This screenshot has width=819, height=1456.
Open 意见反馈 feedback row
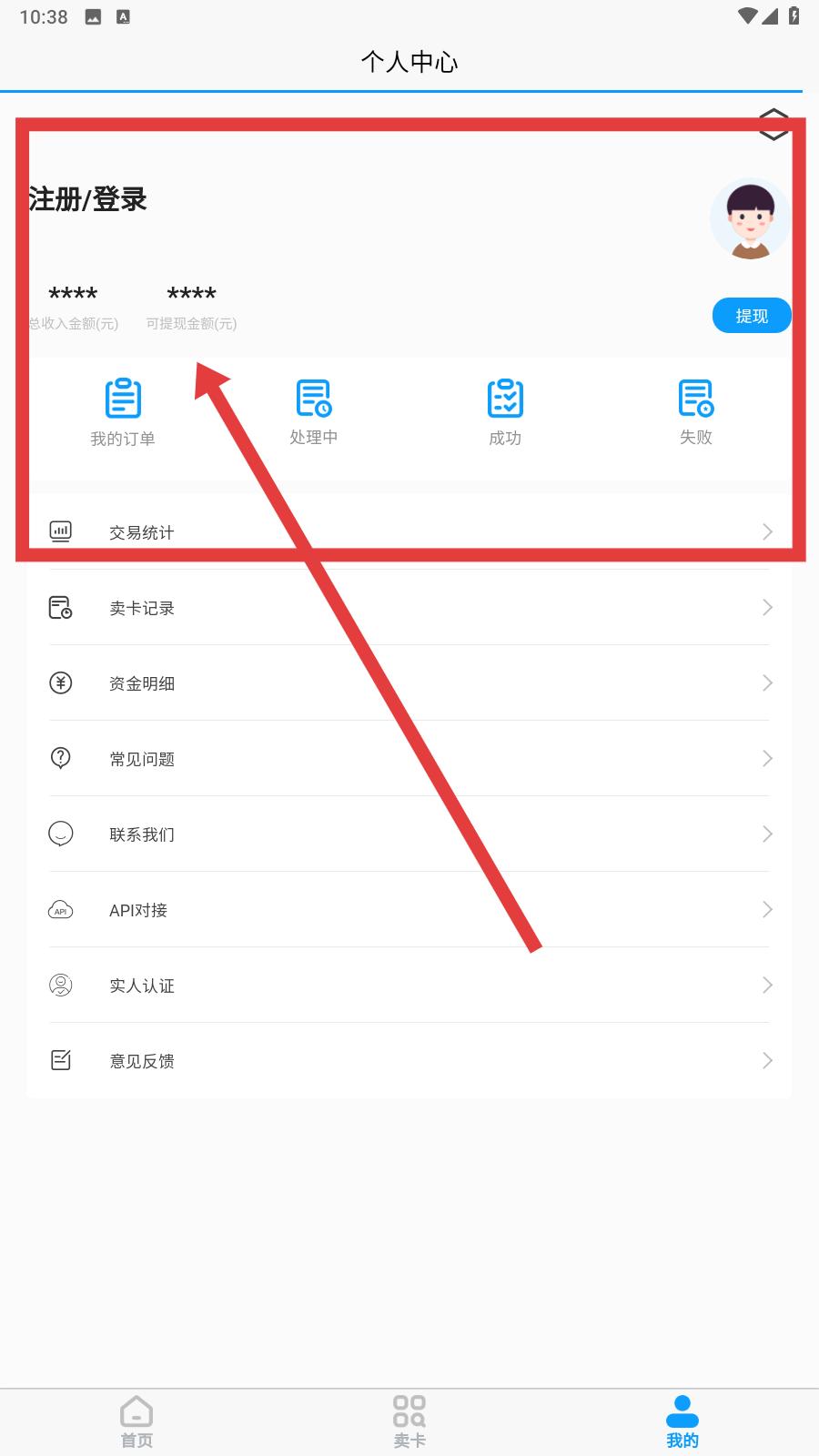[x=409, y=1061]
